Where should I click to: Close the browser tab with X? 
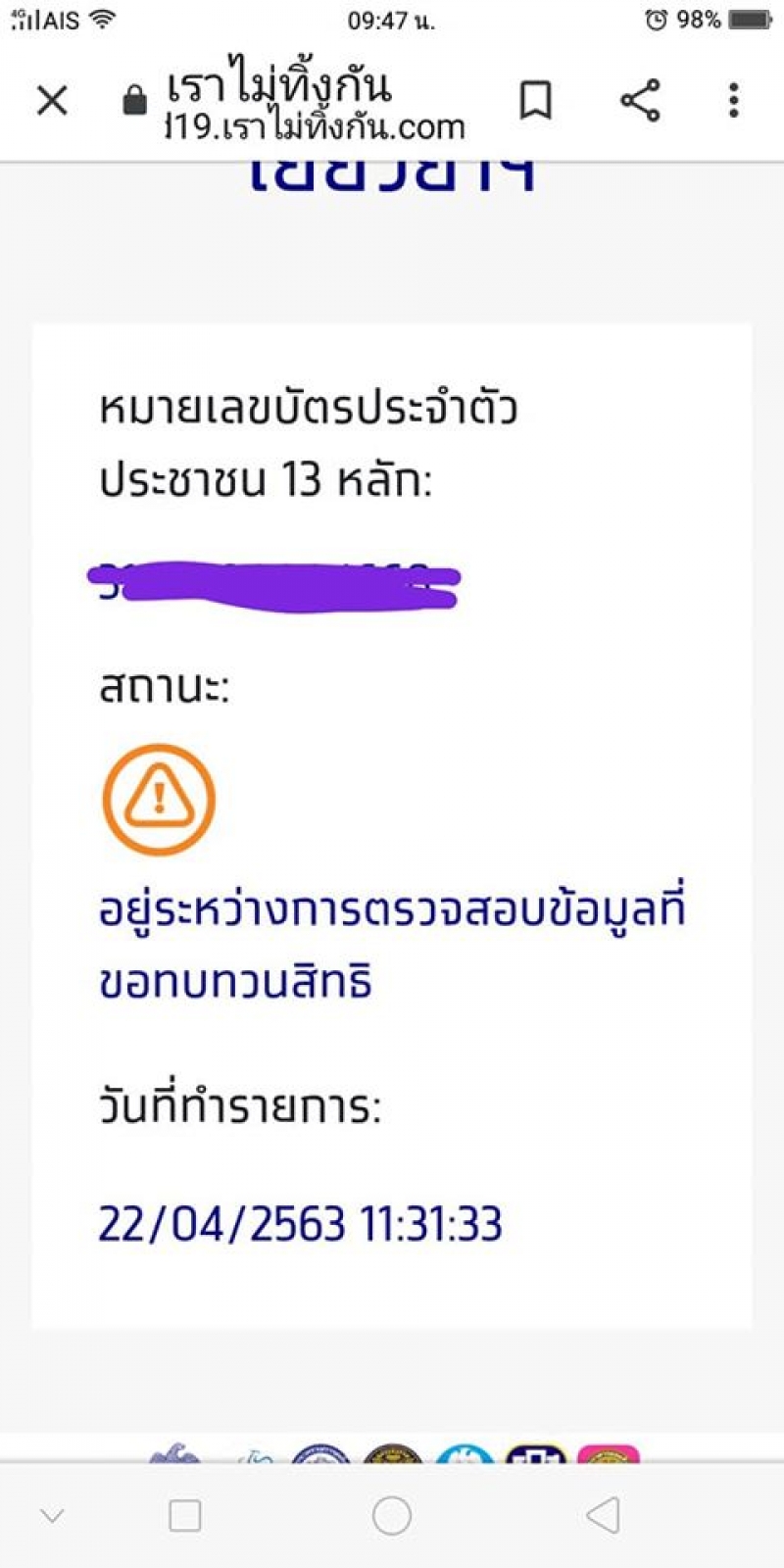(x=52, y=100)
